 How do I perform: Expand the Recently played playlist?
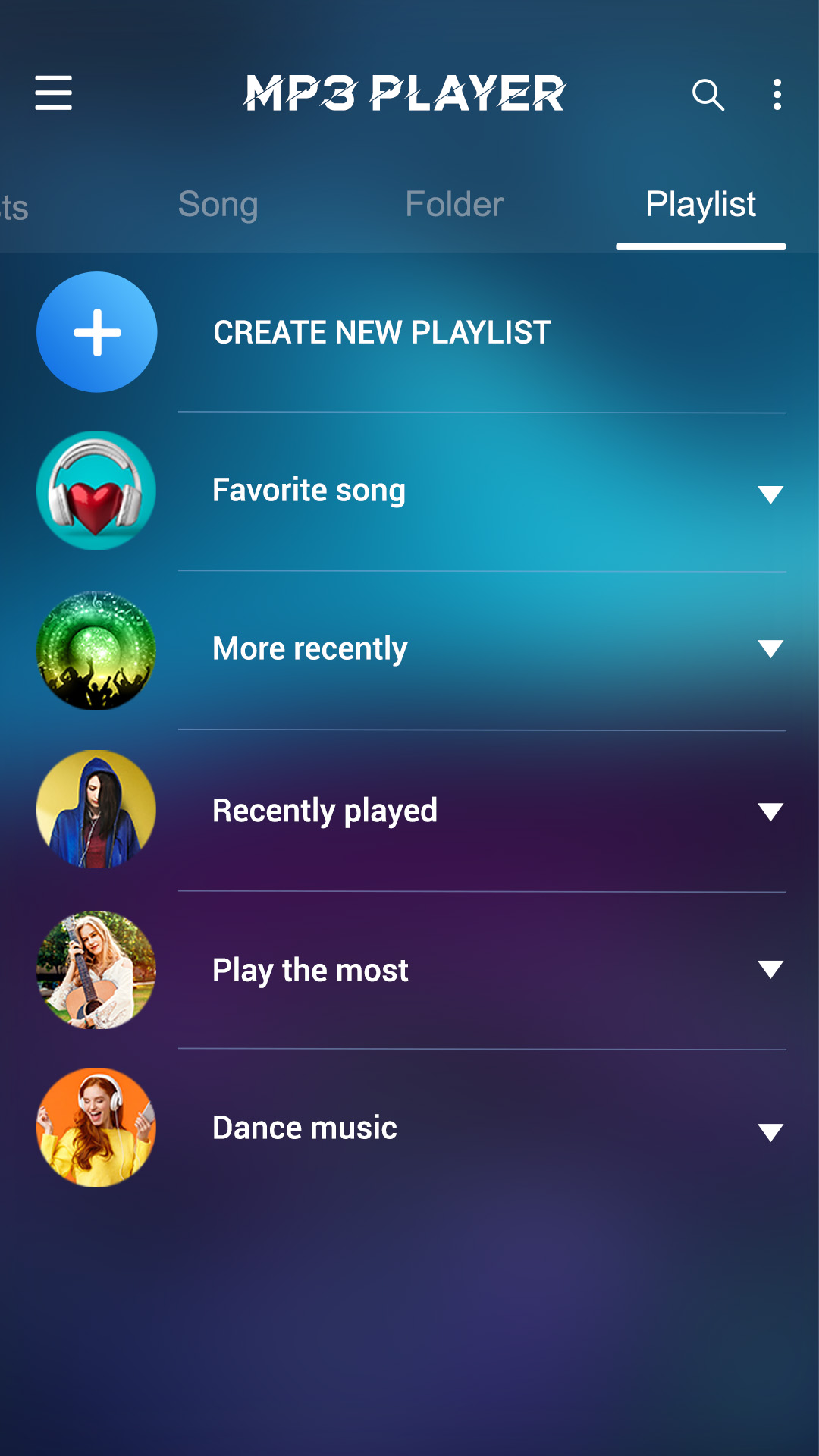click(x=770, y=814)
